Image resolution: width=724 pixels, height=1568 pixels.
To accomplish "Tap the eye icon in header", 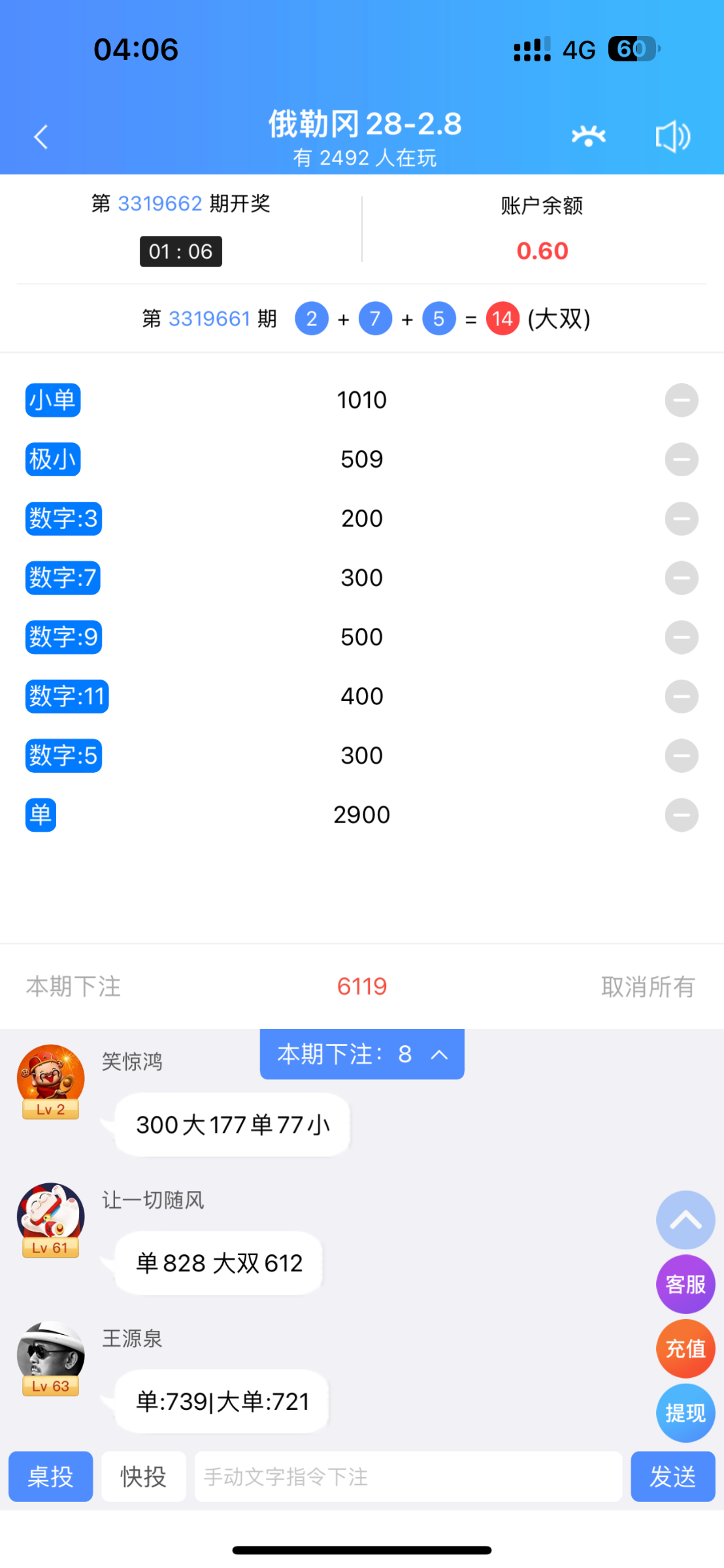I will [588, 137].
